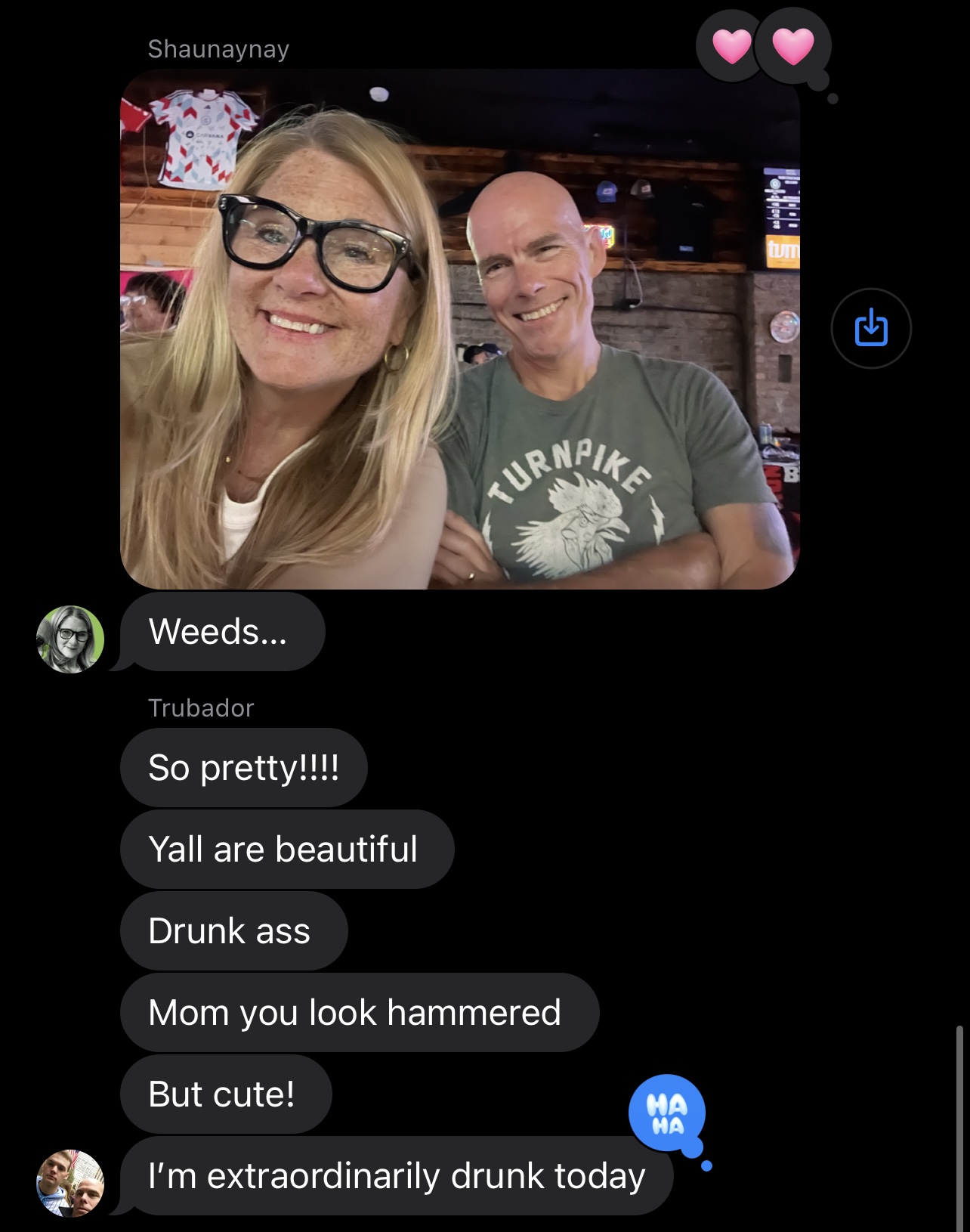Open the avatar beside the Weeds message
Viewport: 970px width, 1232px height.
tap(70, 639)
